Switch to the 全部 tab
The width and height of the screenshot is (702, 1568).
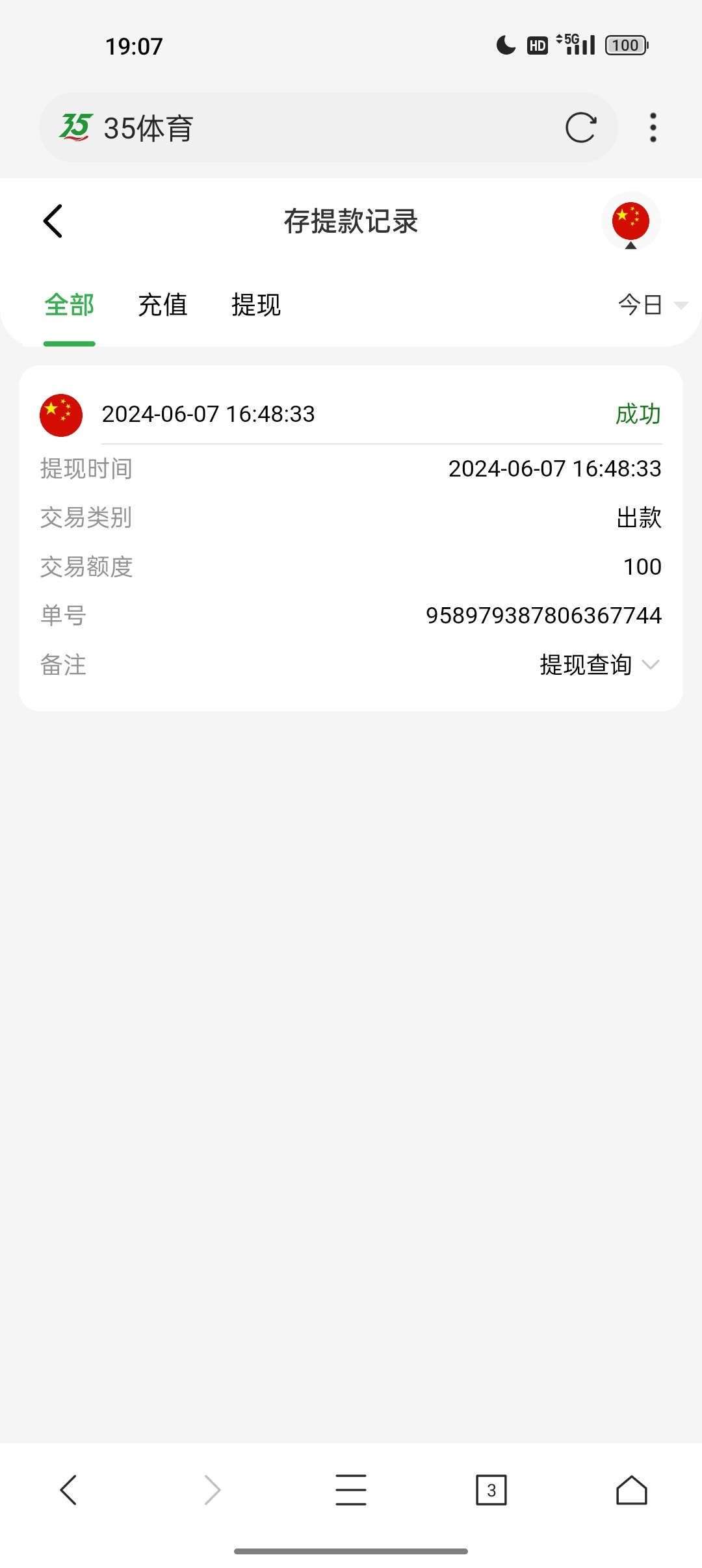click(x=70, y=305)
